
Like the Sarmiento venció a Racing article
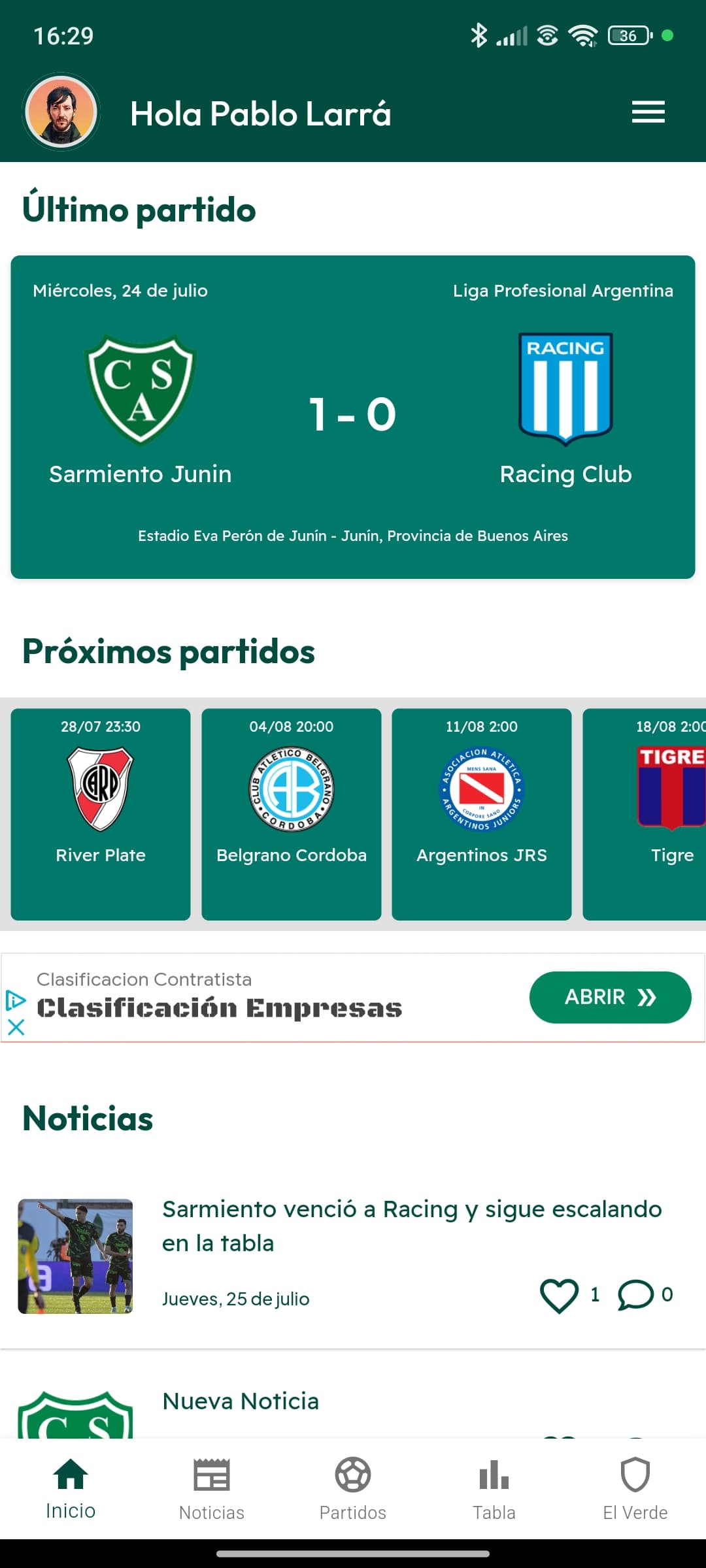pyautogui.click(x=559, y=1295)
